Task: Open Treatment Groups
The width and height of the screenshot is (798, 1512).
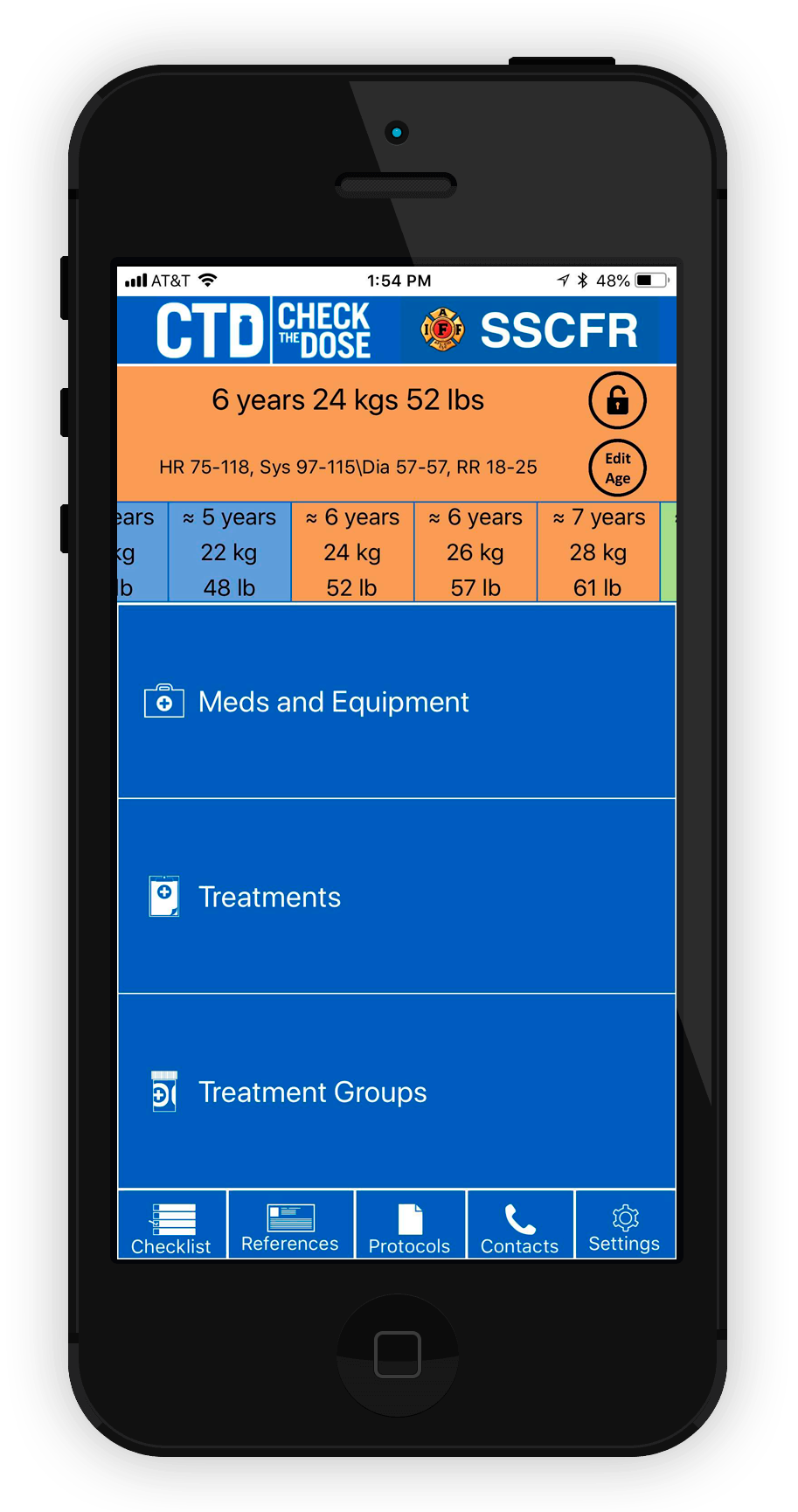Action: [x=397, y=1092]
